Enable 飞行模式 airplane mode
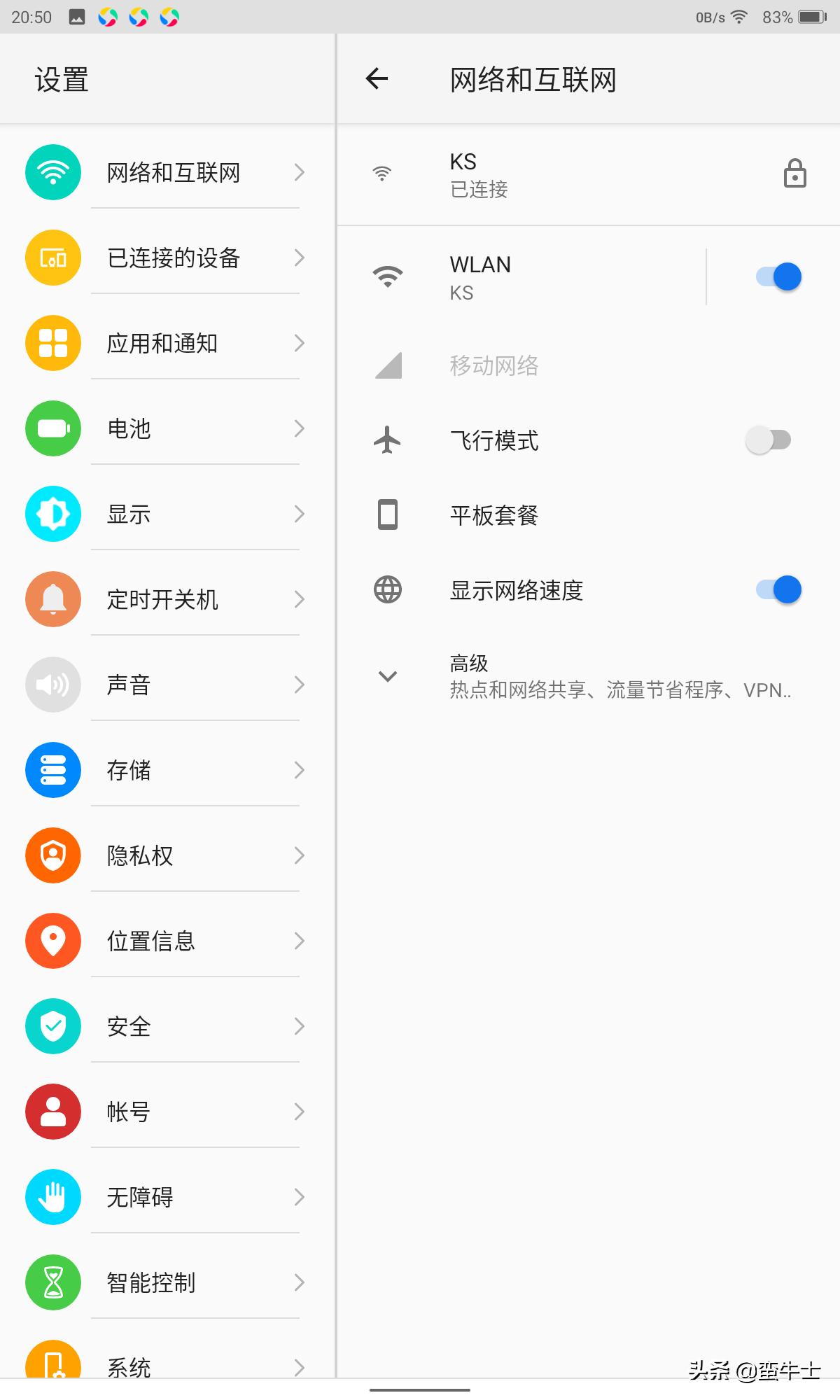Image resolution: width=840 pixels, height=1400 pixels. (x=768, y=440)
